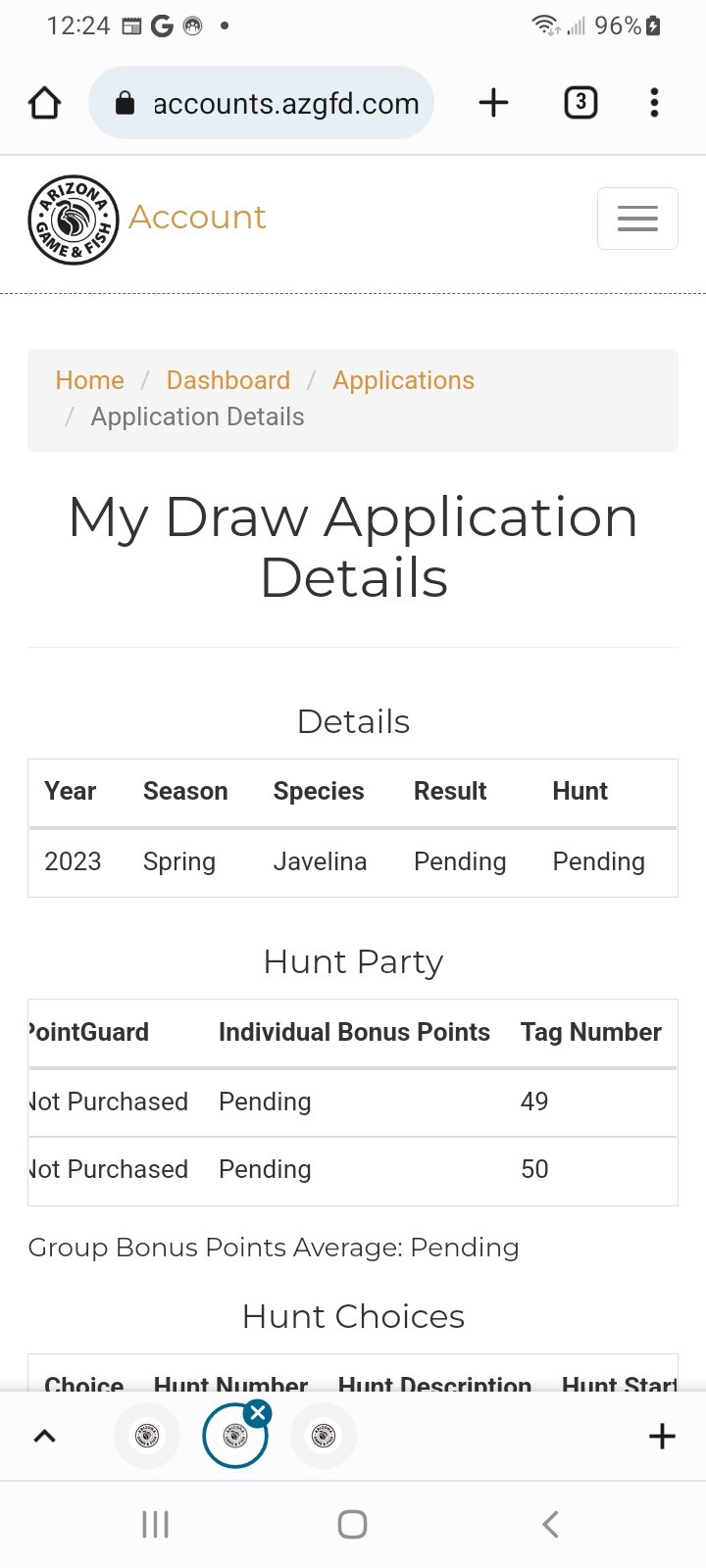
Task: Open the hamburger navigation menu
Action: (x=637, y=219)
